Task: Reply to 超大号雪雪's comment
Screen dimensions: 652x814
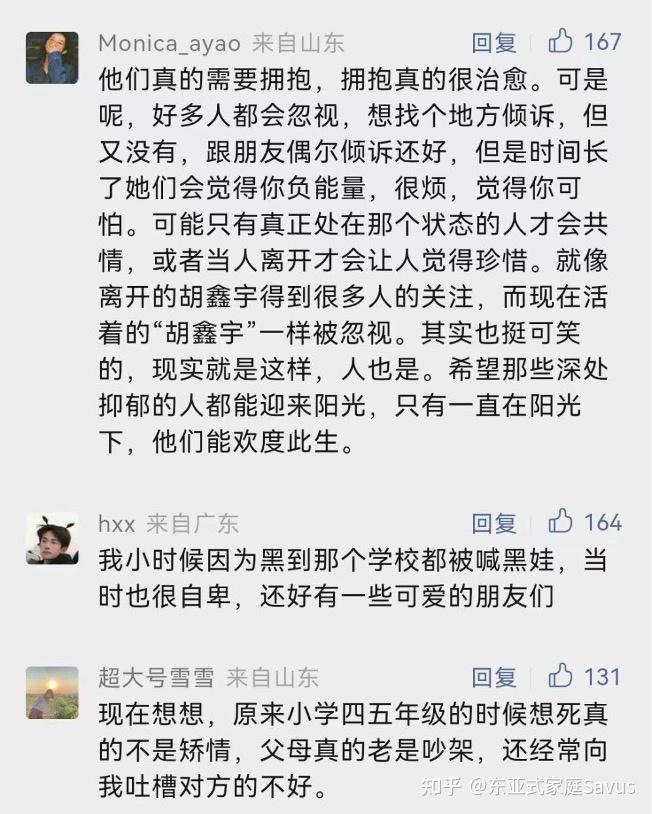Action: coord(494,677)
